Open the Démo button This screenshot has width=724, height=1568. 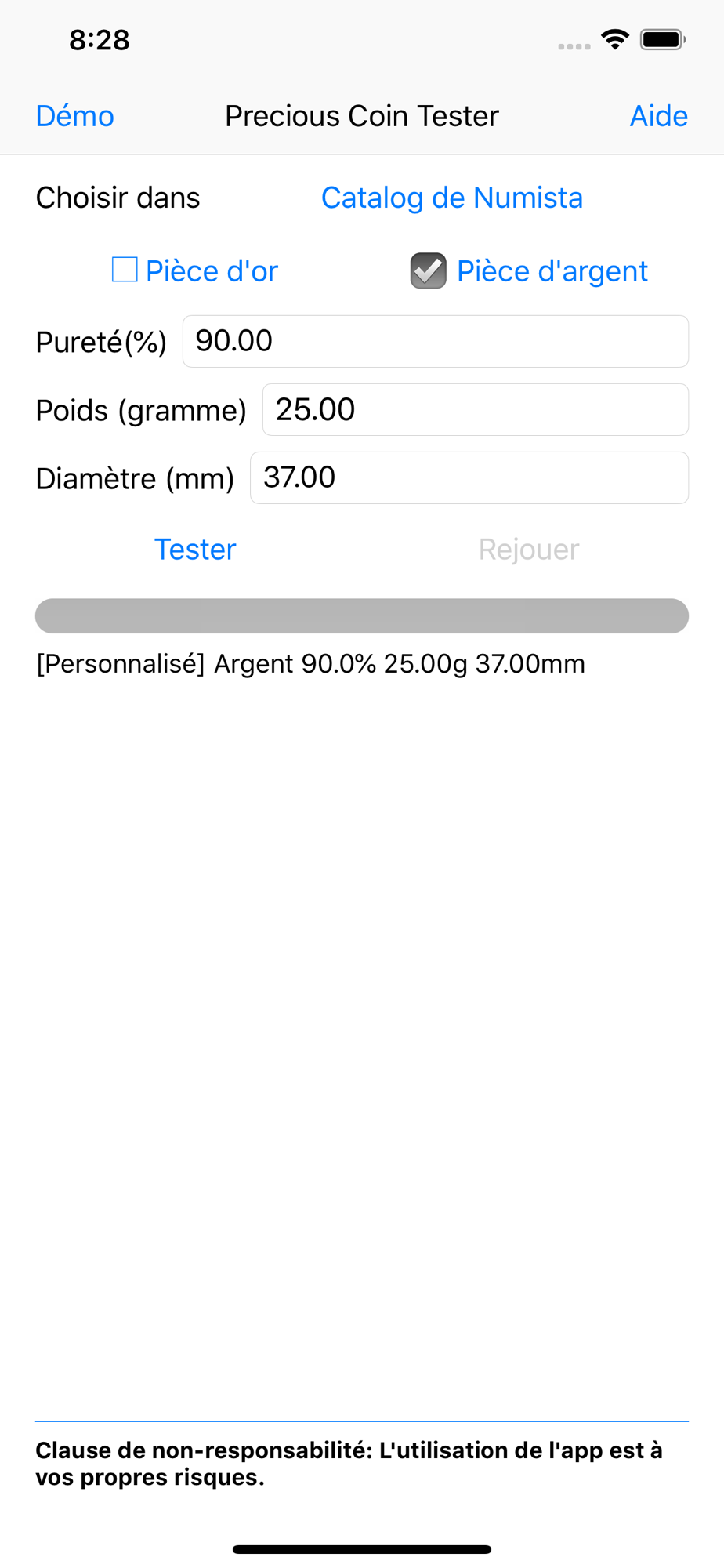pyautogui.click(x=75, y=116)
